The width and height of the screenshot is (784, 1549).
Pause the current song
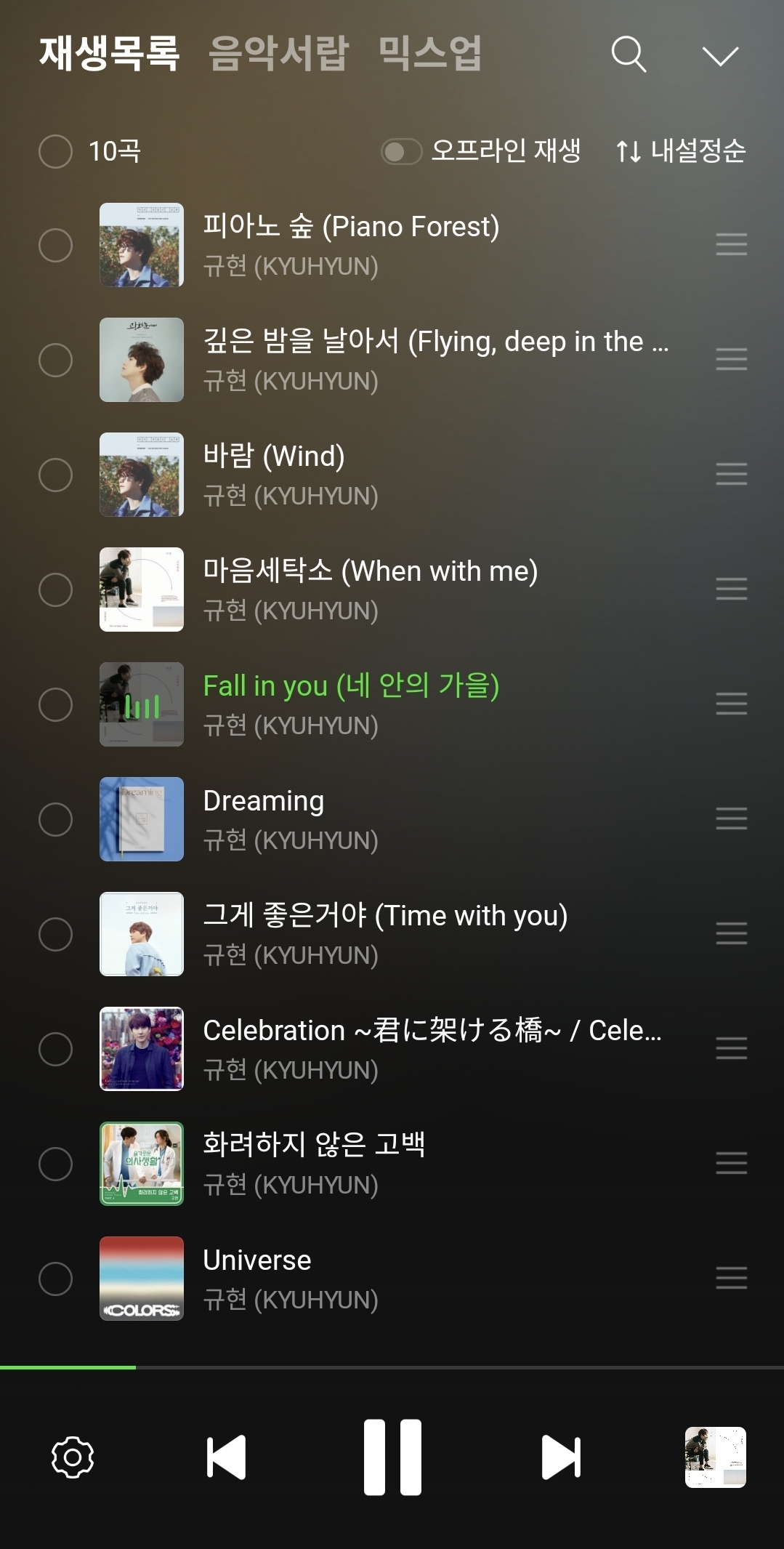(x=392, y=1457)
